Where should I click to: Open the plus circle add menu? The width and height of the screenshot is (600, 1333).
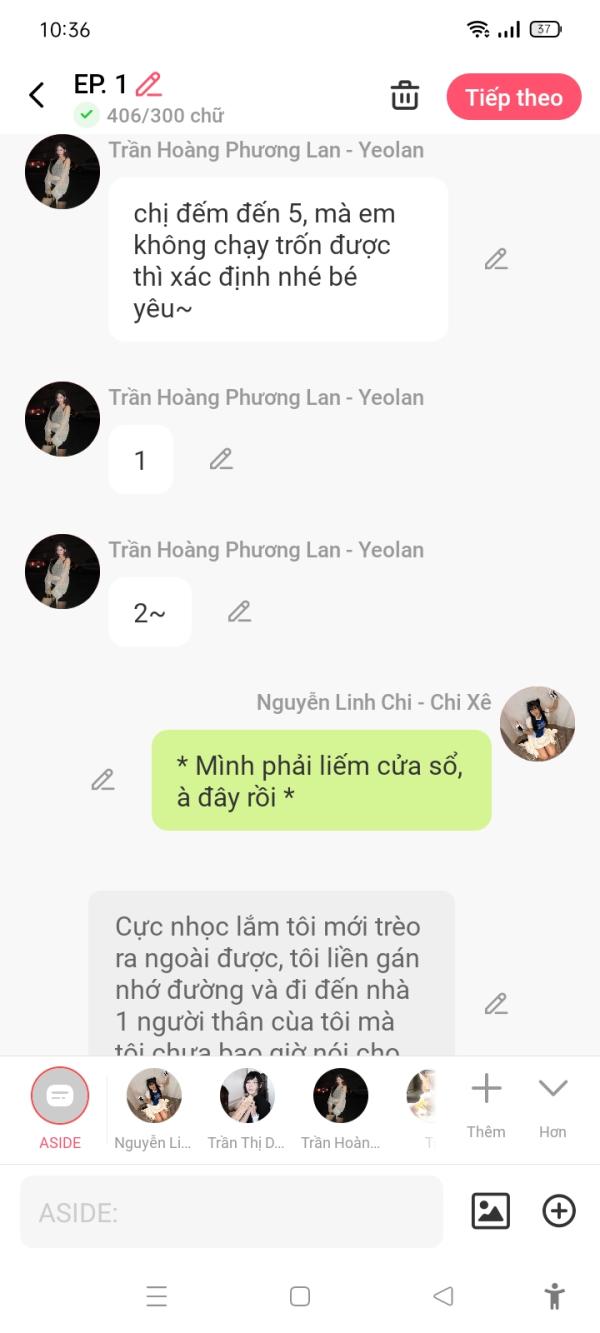[x=559, y=1211]
